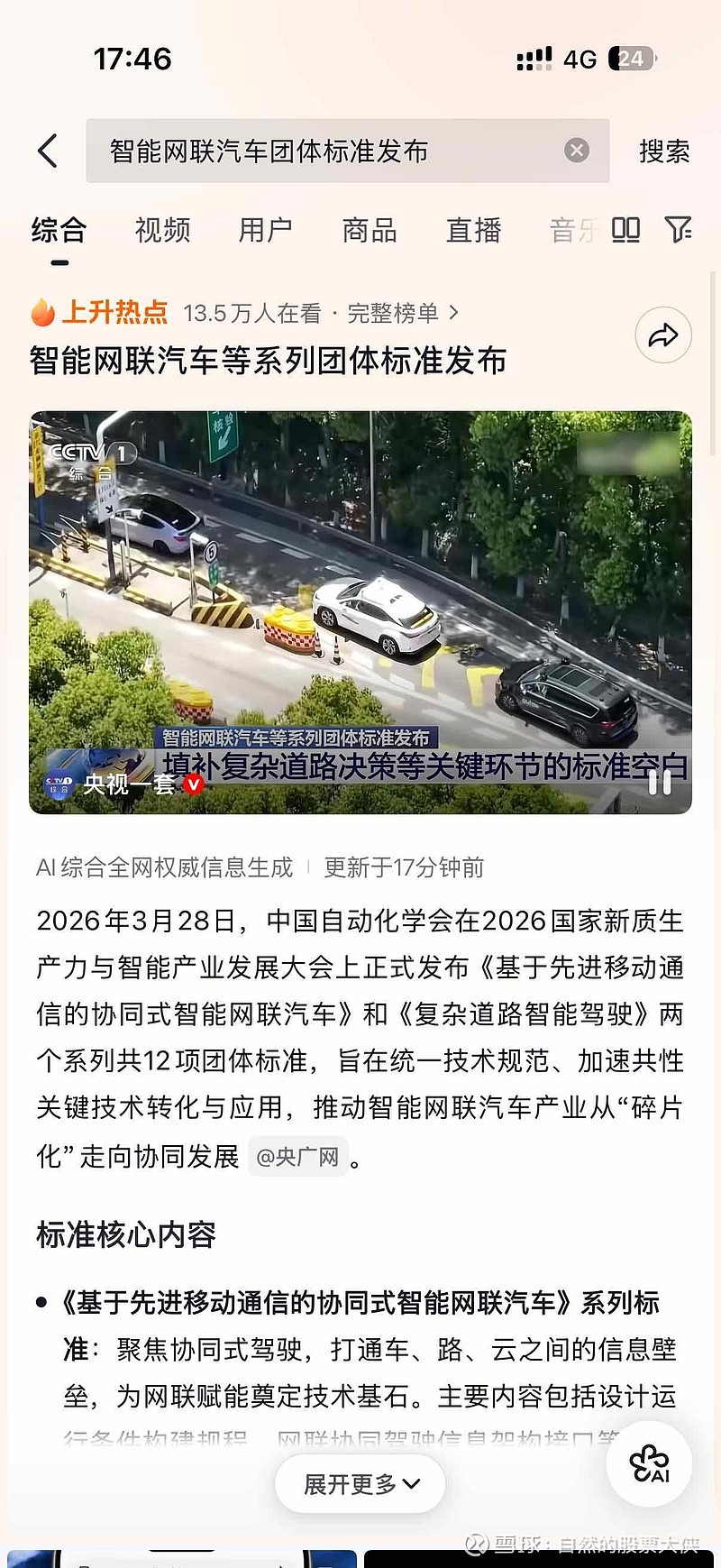Tap the reading-list icon beside the filter
Viewport: 721px width, 1568px height.
click(x=627, y=231)
